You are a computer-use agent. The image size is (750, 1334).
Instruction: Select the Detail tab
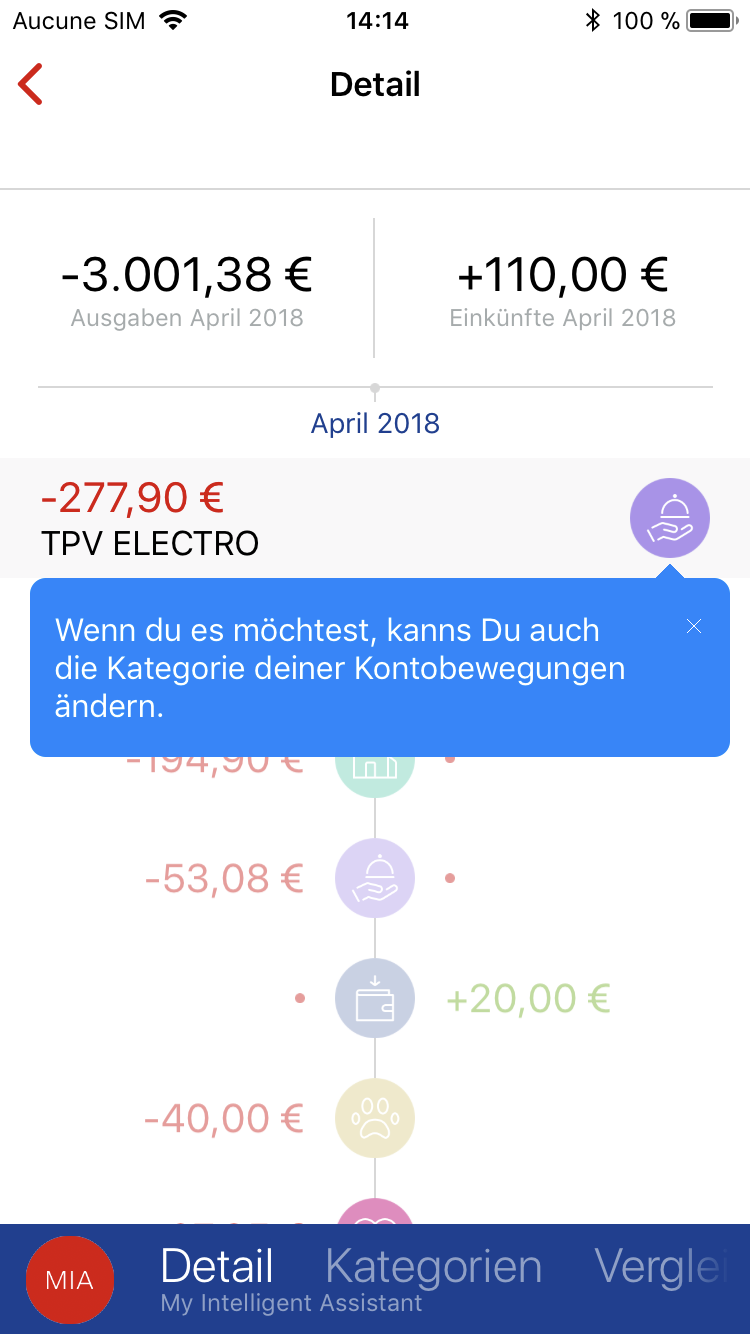217,1266
